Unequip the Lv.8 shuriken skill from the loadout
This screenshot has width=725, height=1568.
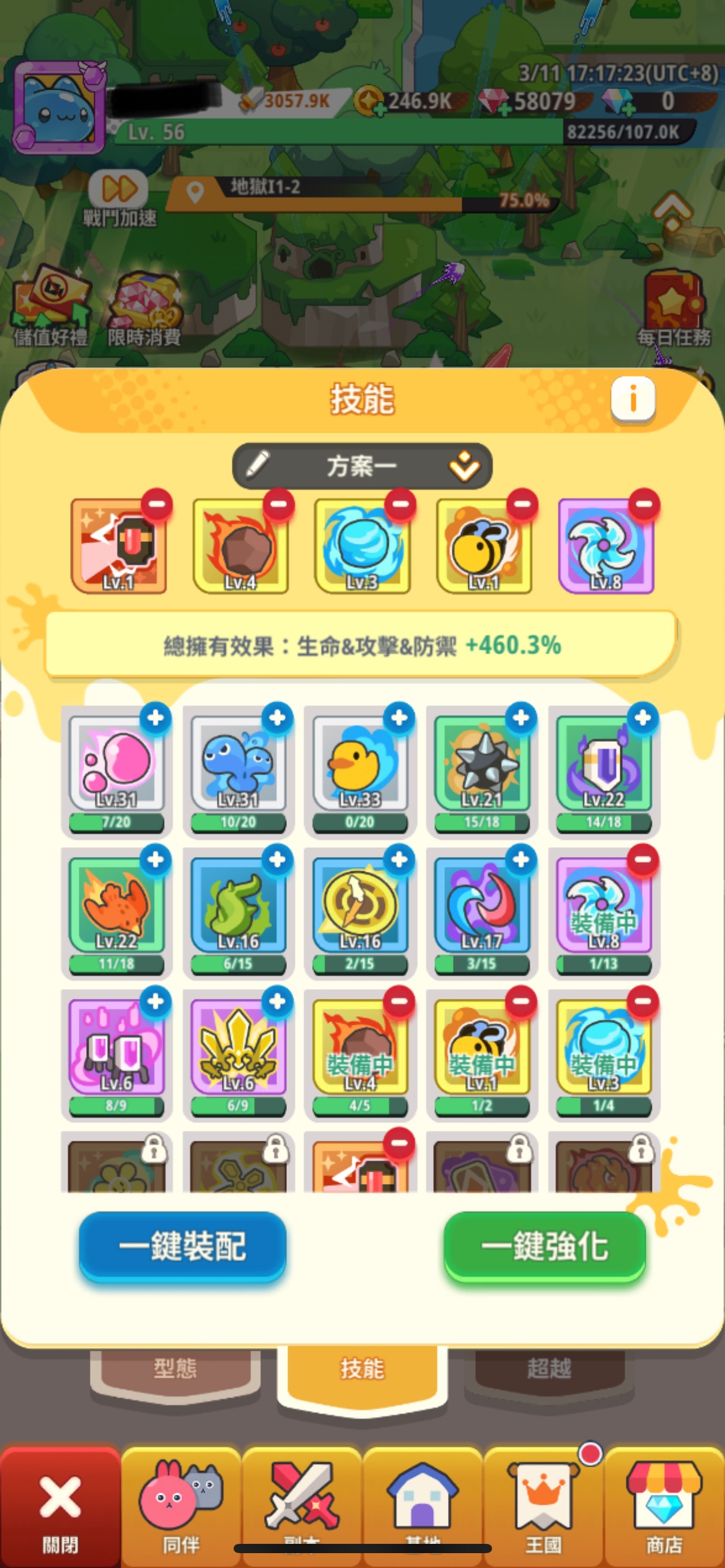click(644, 503)
